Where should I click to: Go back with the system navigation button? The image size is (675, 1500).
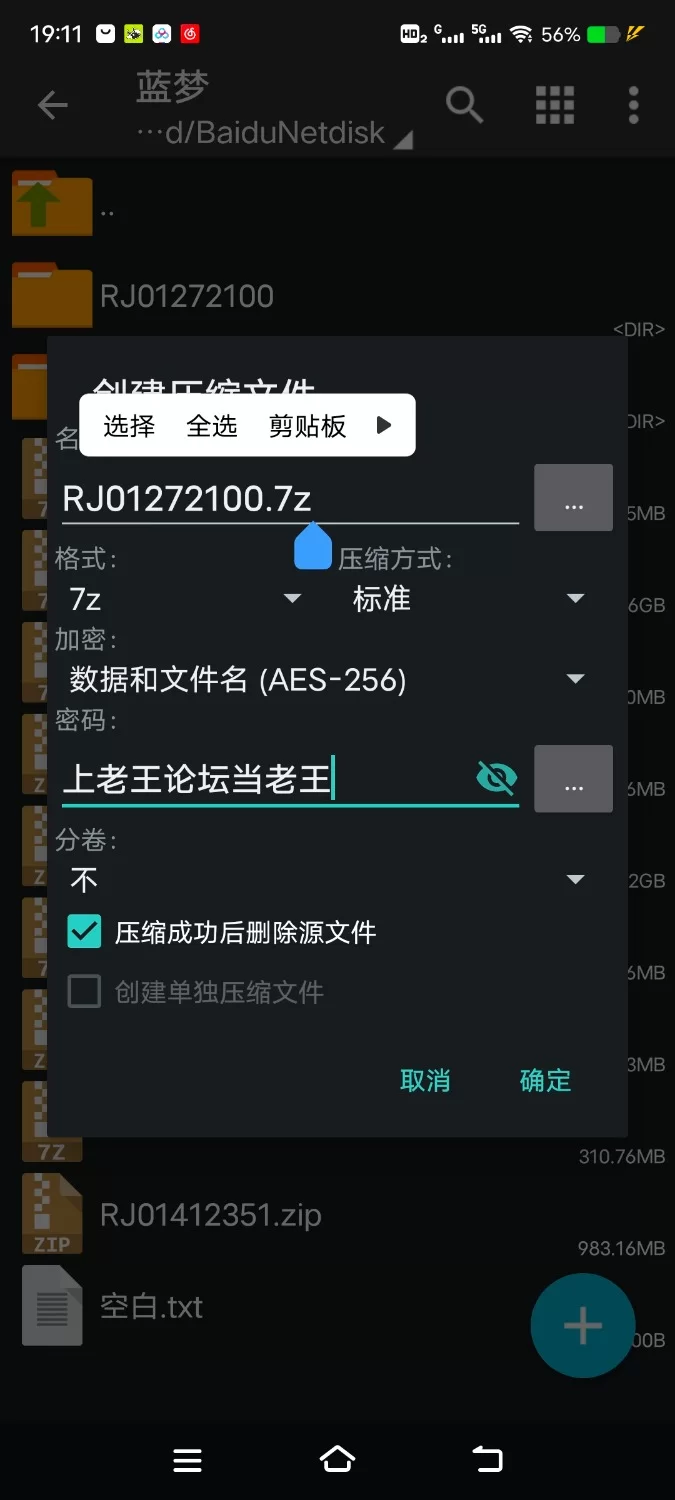[488, 1459]
